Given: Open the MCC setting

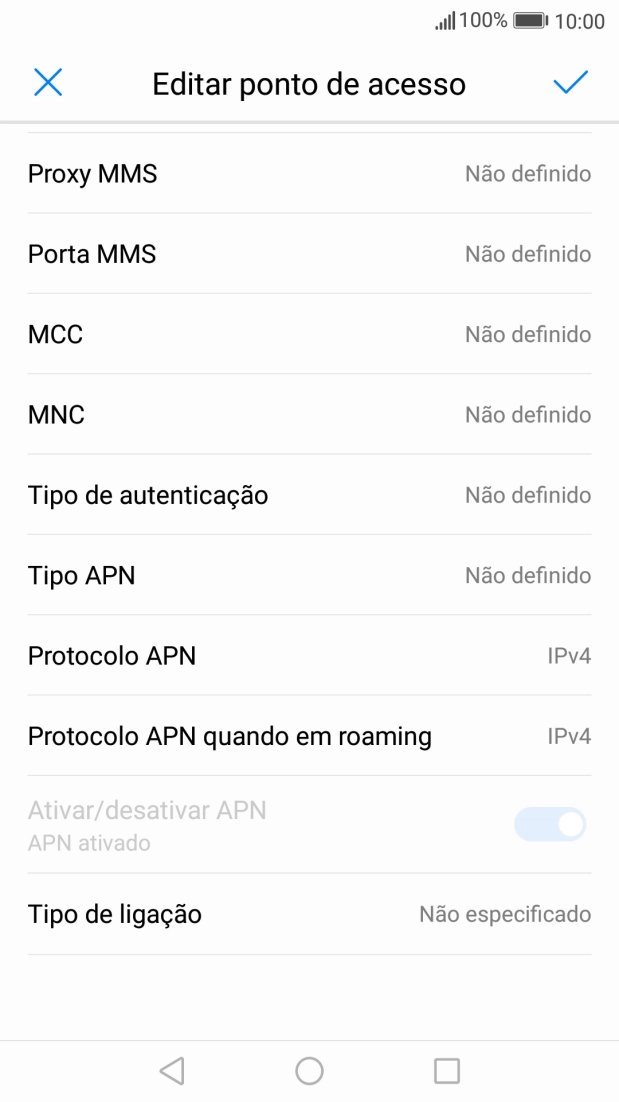Looking at the screenshot, I should [309, 334].
